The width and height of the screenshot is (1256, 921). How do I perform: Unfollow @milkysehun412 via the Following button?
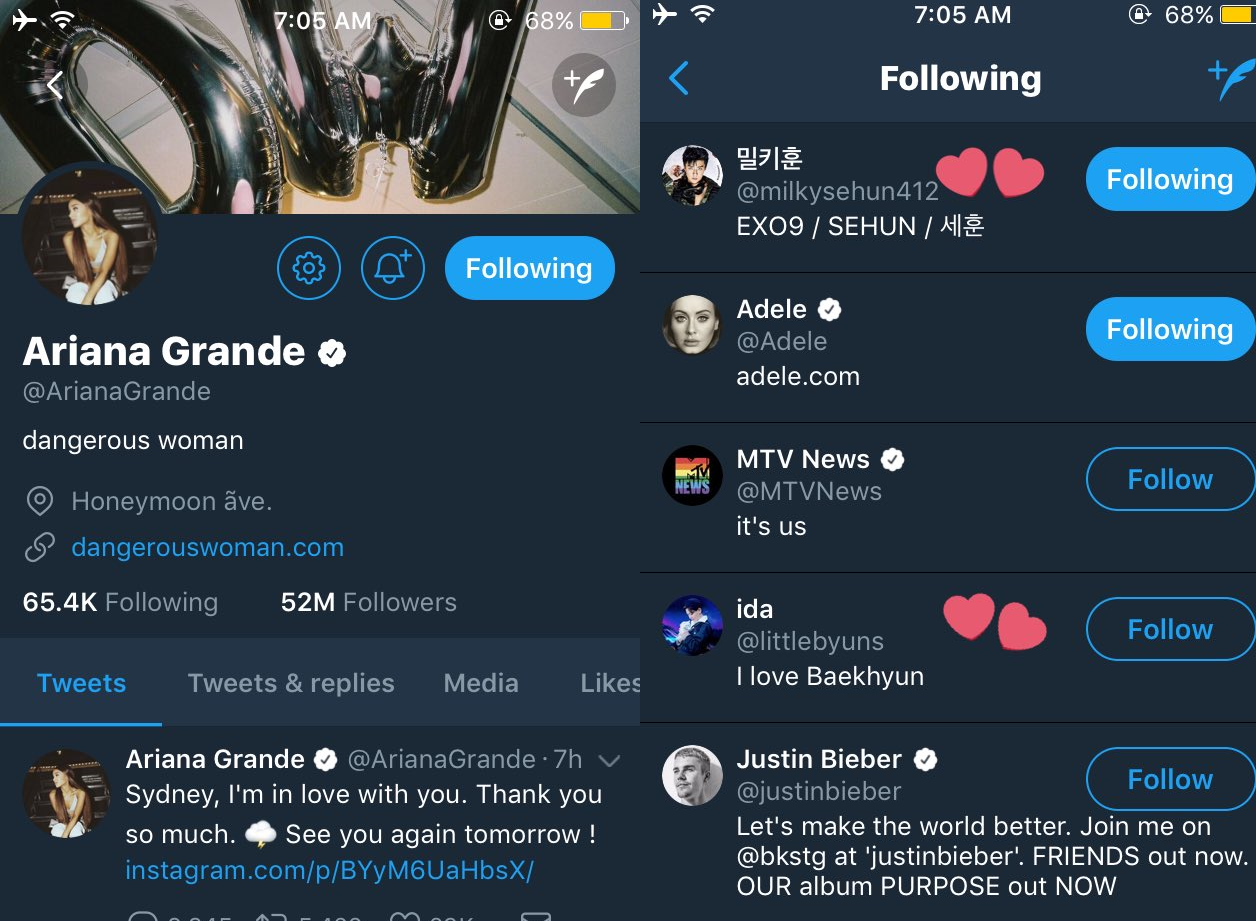[1169, 179]
